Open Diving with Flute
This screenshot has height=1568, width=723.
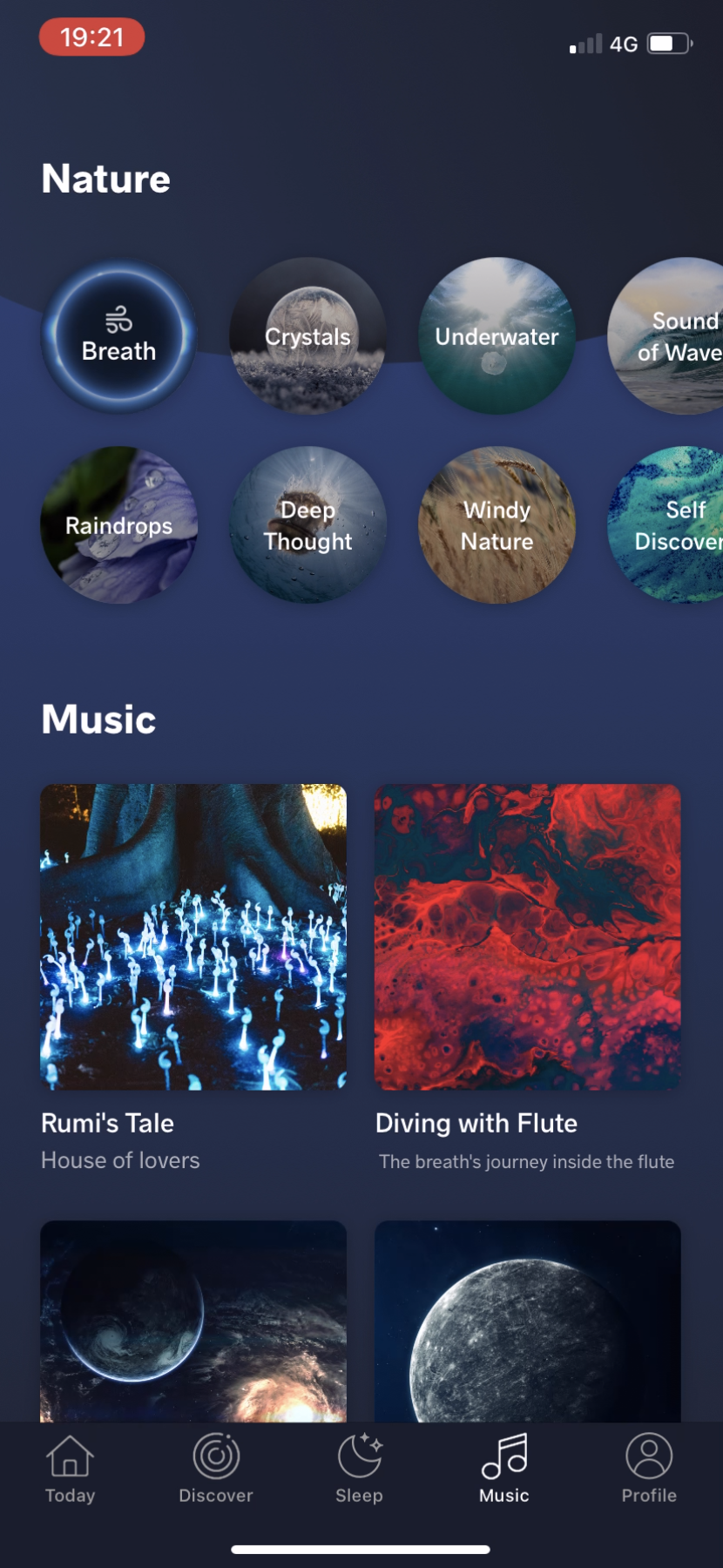[527, 936]
